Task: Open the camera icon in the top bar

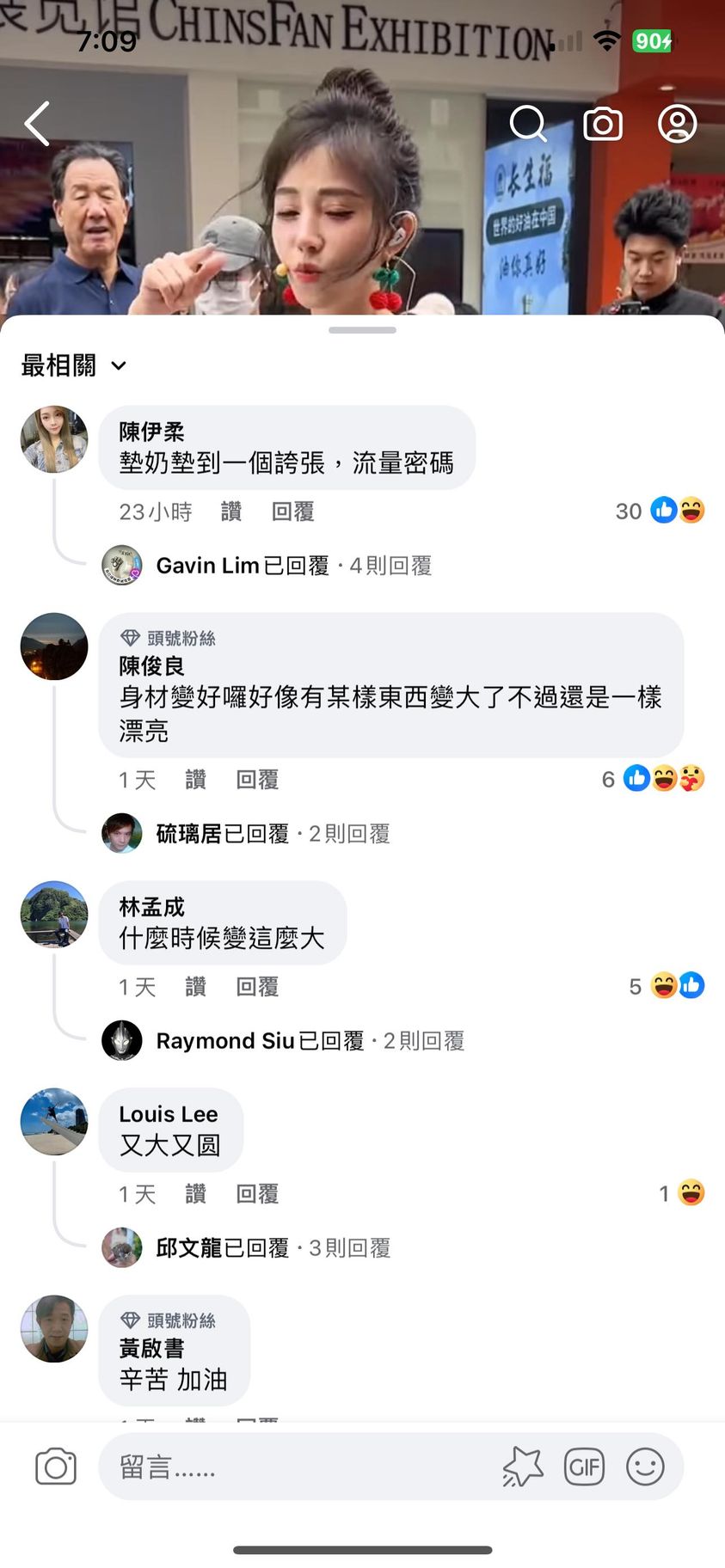Action: click(x=603, y=124)
